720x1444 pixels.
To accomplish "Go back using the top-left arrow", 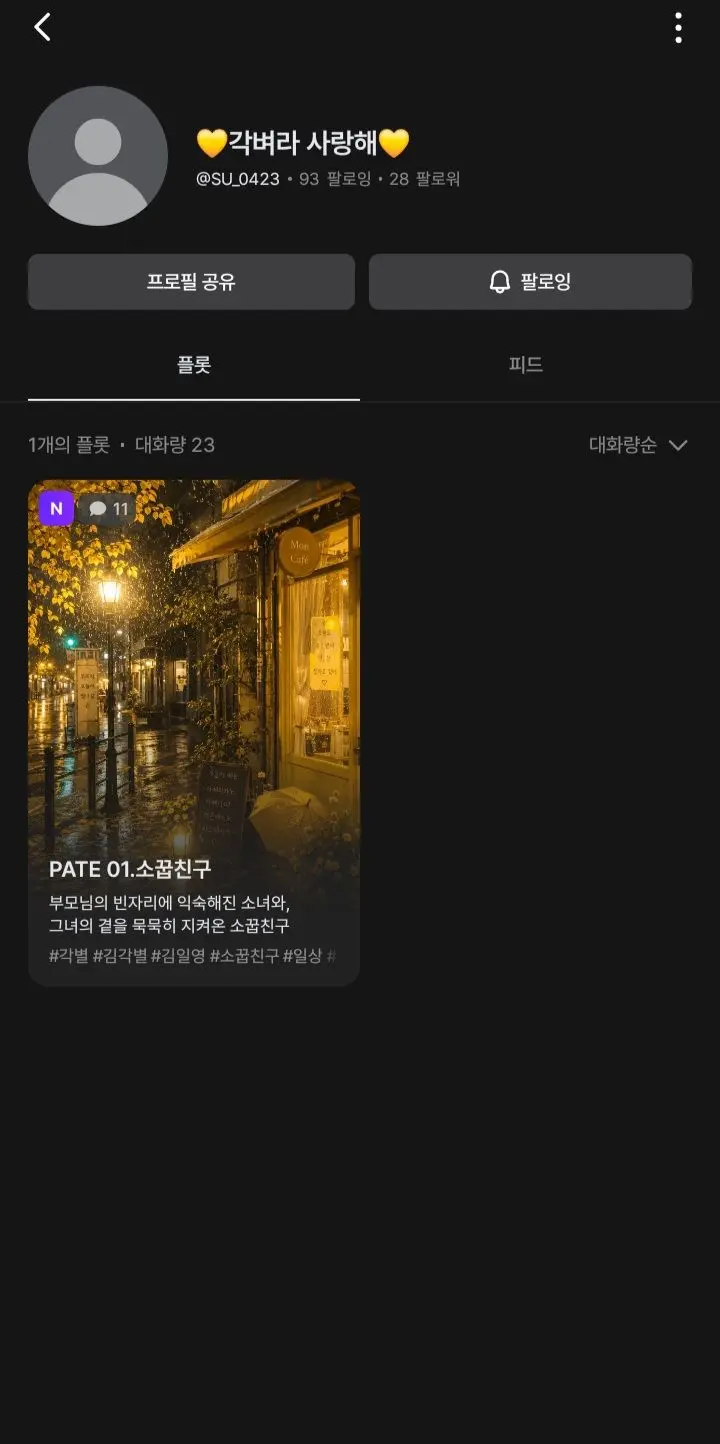I will 42,28.
